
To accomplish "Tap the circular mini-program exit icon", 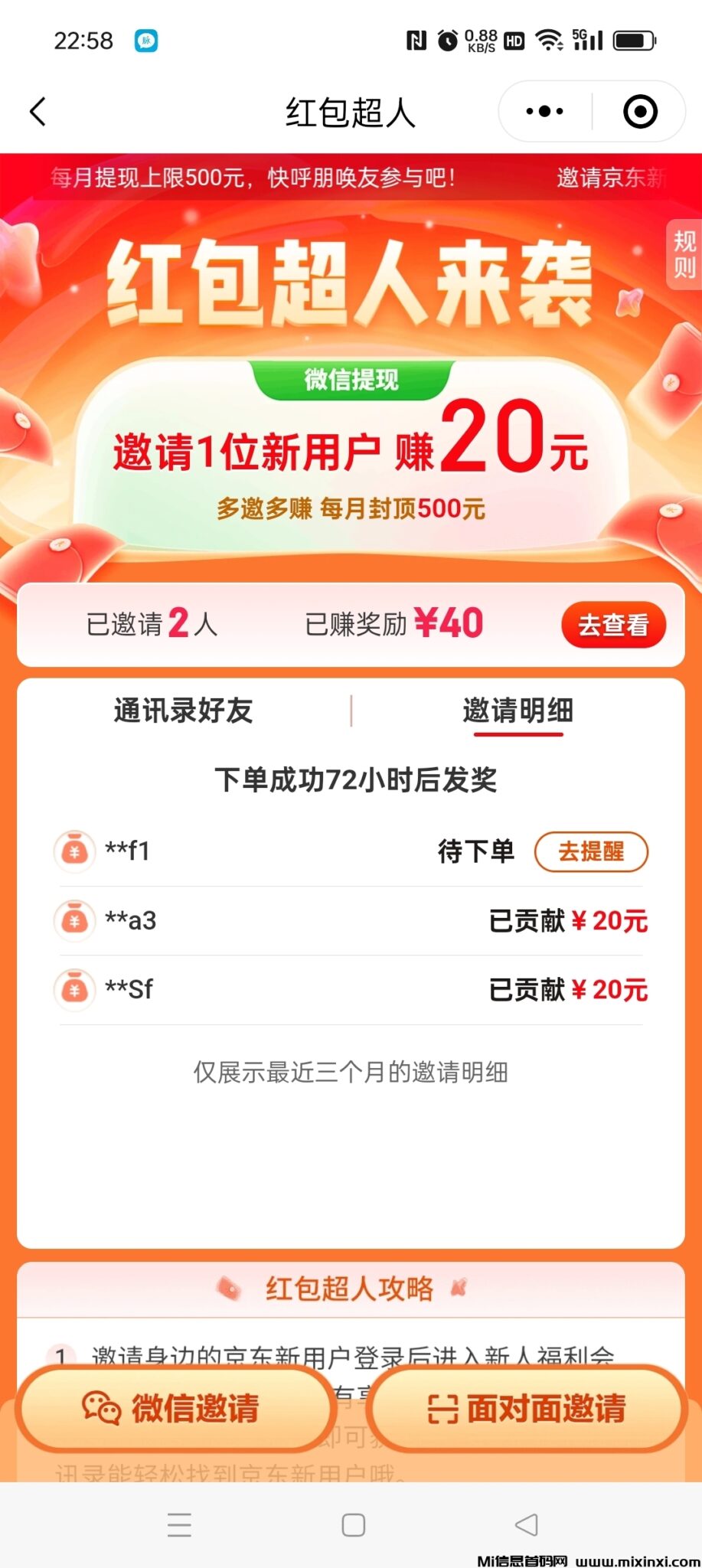I will click(639, 111).
